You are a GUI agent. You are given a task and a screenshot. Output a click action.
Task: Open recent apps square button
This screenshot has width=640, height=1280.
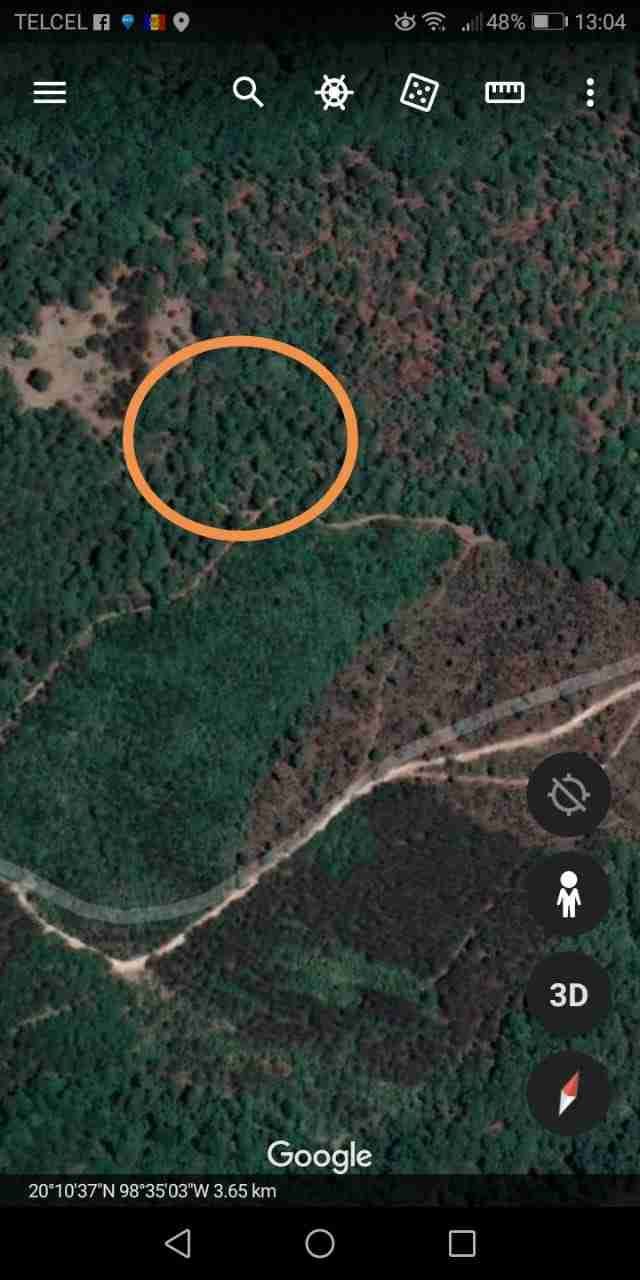tap(462, 1243)
